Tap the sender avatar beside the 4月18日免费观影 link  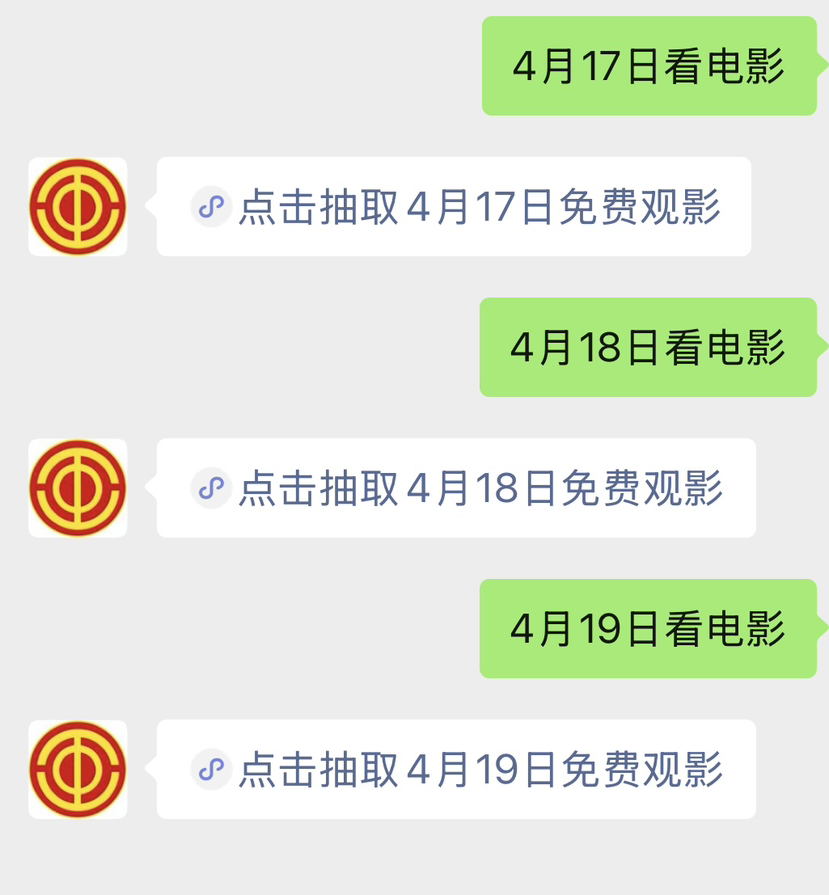(x=78, y=488)
